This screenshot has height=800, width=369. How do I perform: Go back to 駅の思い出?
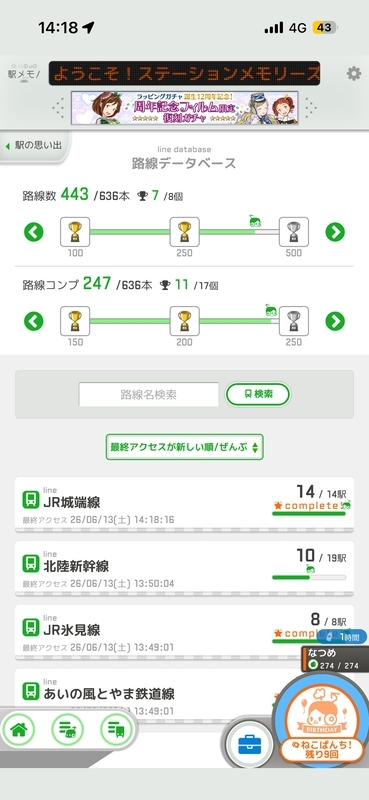[x=34, y=146]
